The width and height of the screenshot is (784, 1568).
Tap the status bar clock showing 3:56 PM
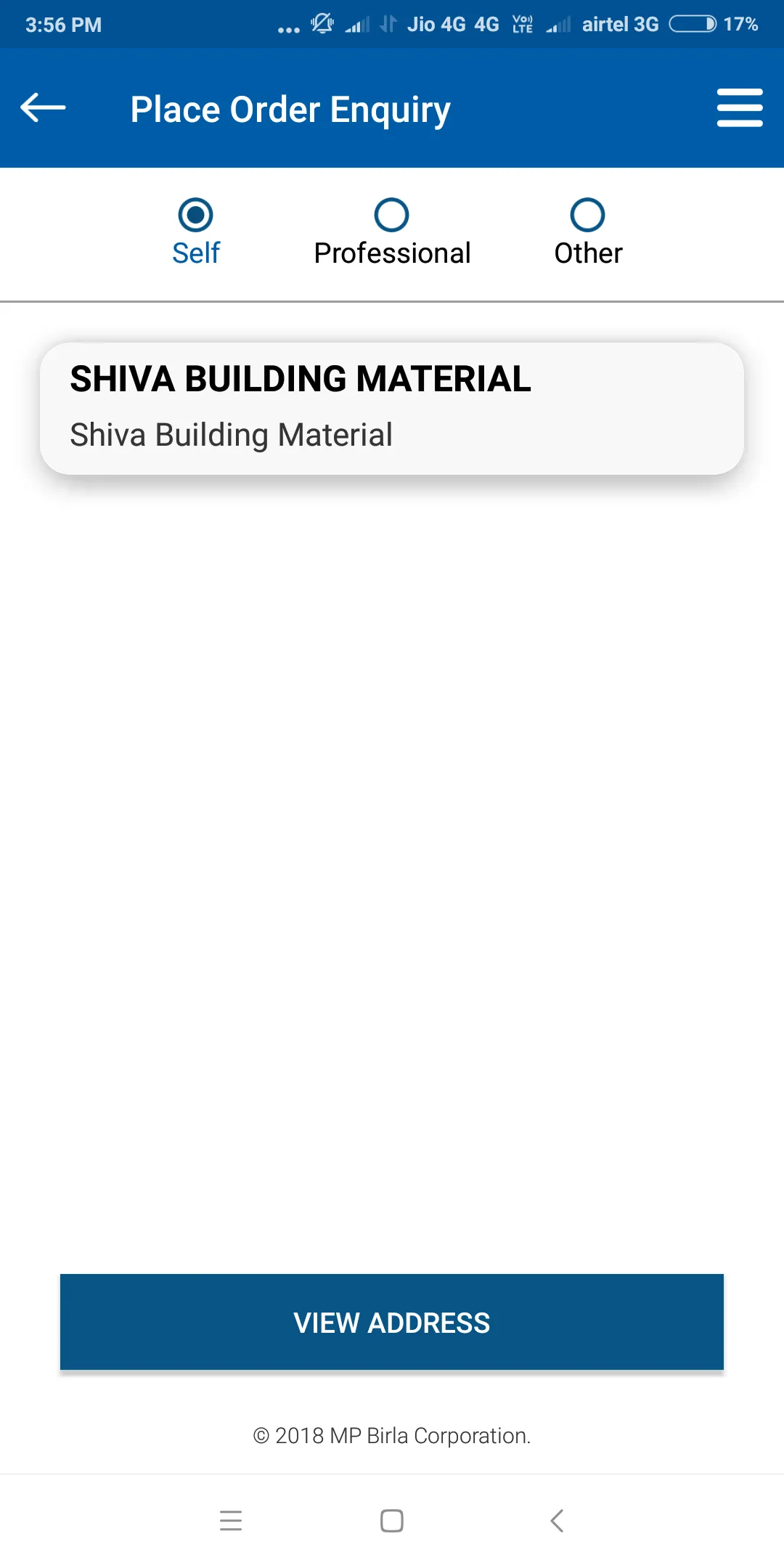62,23
